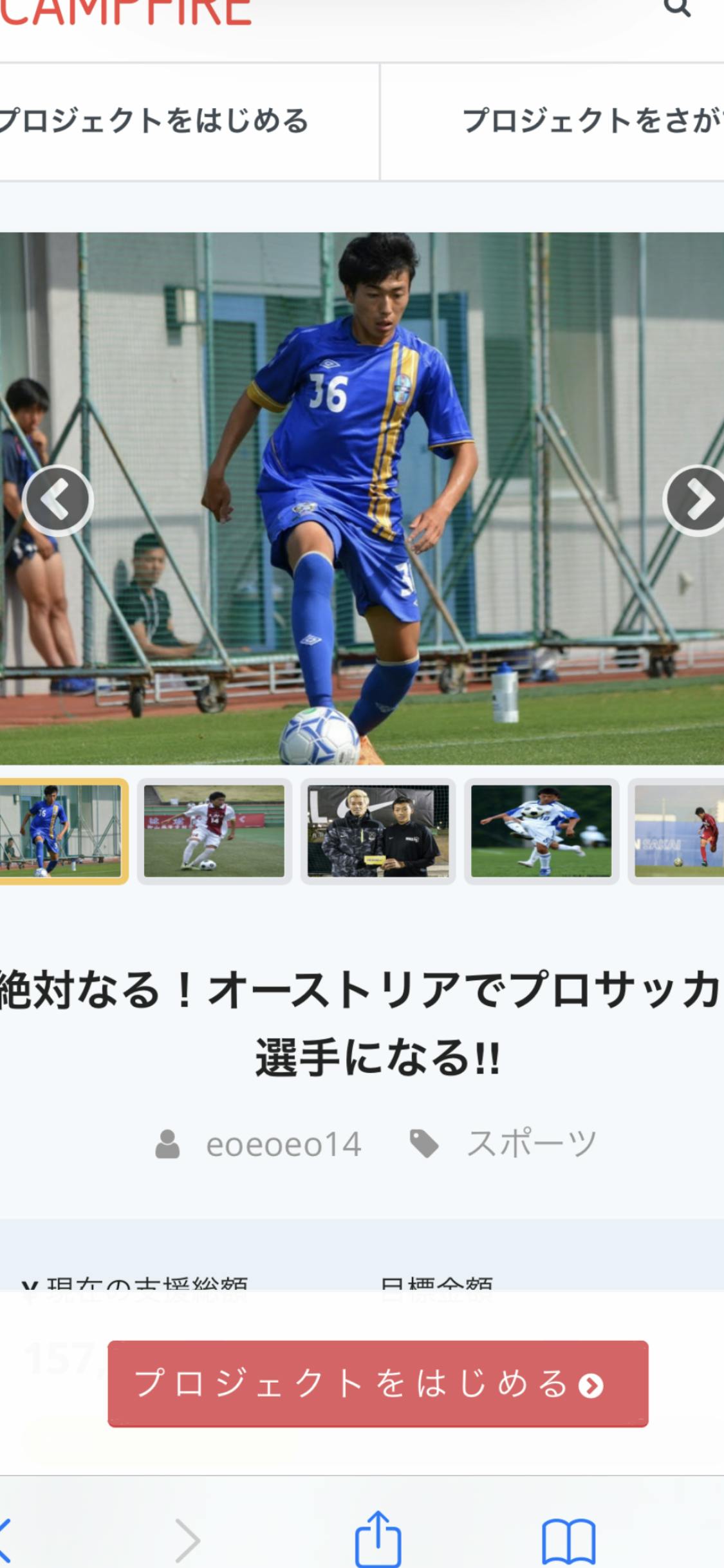The width and height of the screenshot is (724, 1568).
Task: Share this page from the browser toolbar
Action: [378, 1540]
